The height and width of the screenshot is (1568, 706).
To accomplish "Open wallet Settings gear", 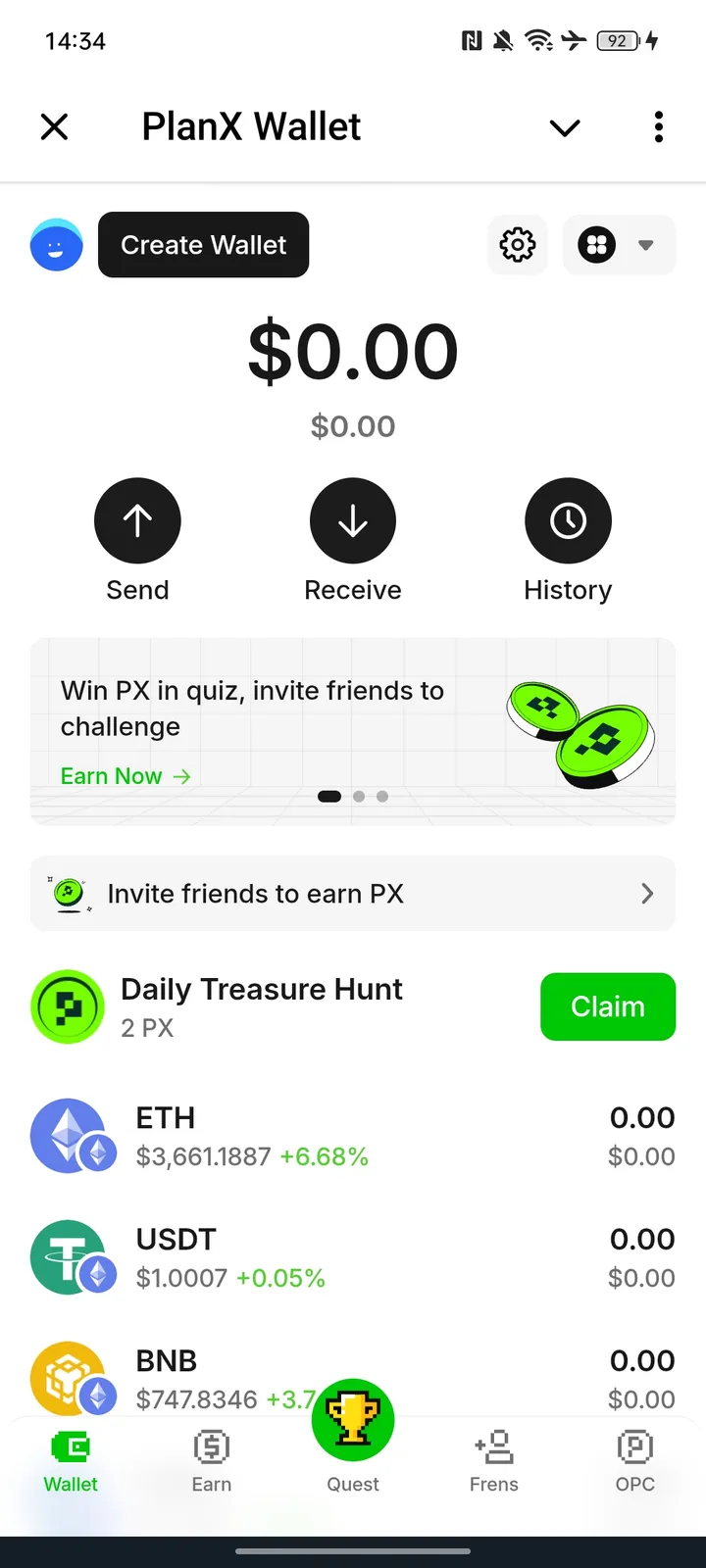I will tap(517, 245).
